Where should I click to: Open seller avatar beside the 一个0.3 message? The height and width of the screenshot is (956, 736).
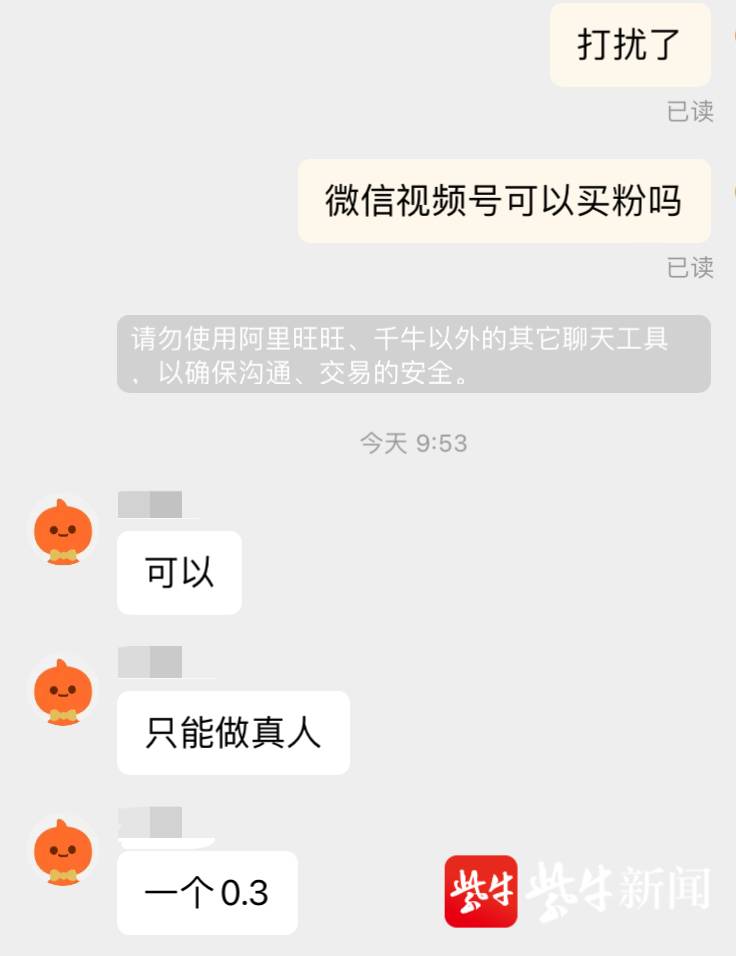click(63, 852)
